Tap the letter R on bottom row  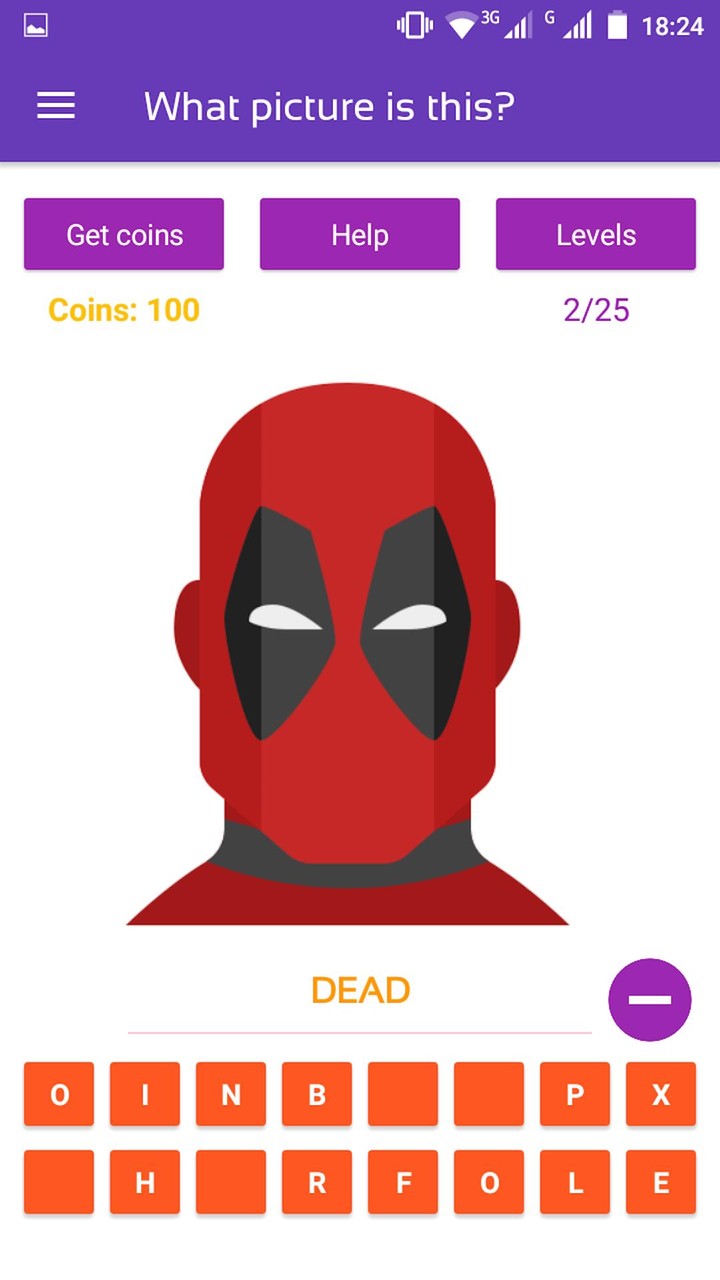tap(316, 1182)
